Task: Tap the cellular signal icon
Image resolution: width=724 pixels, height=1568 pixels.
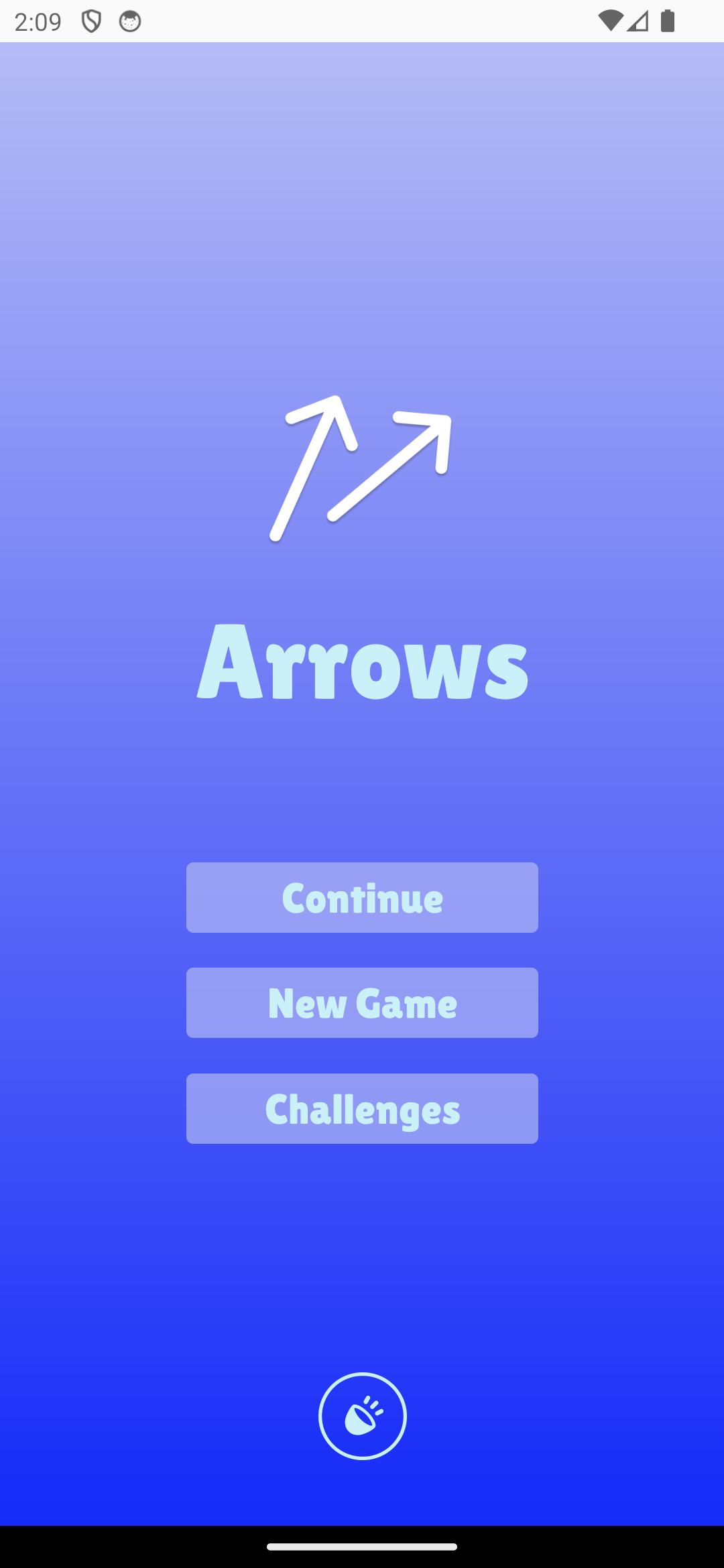Action: pyautogui.click(x=639, y=21)
